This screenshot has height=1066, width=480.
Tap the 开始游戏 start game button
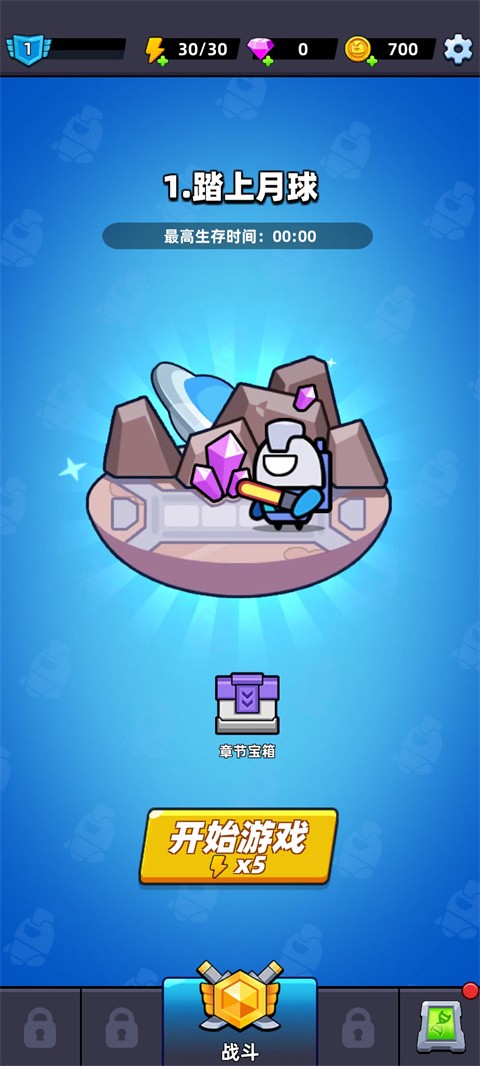coord(239,846)
